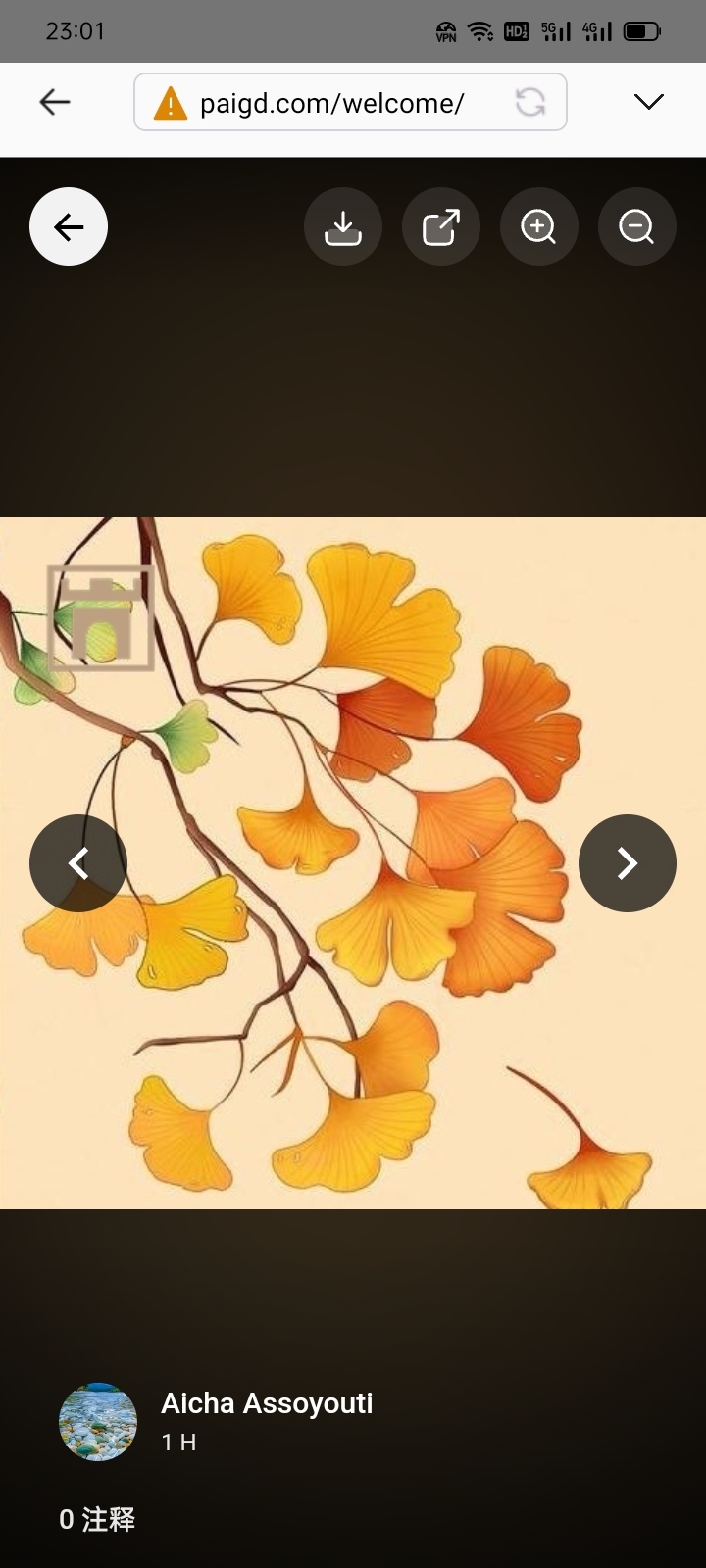706x1568 pixels.
Task: Go back in the browser
Action: coord(55,102)
